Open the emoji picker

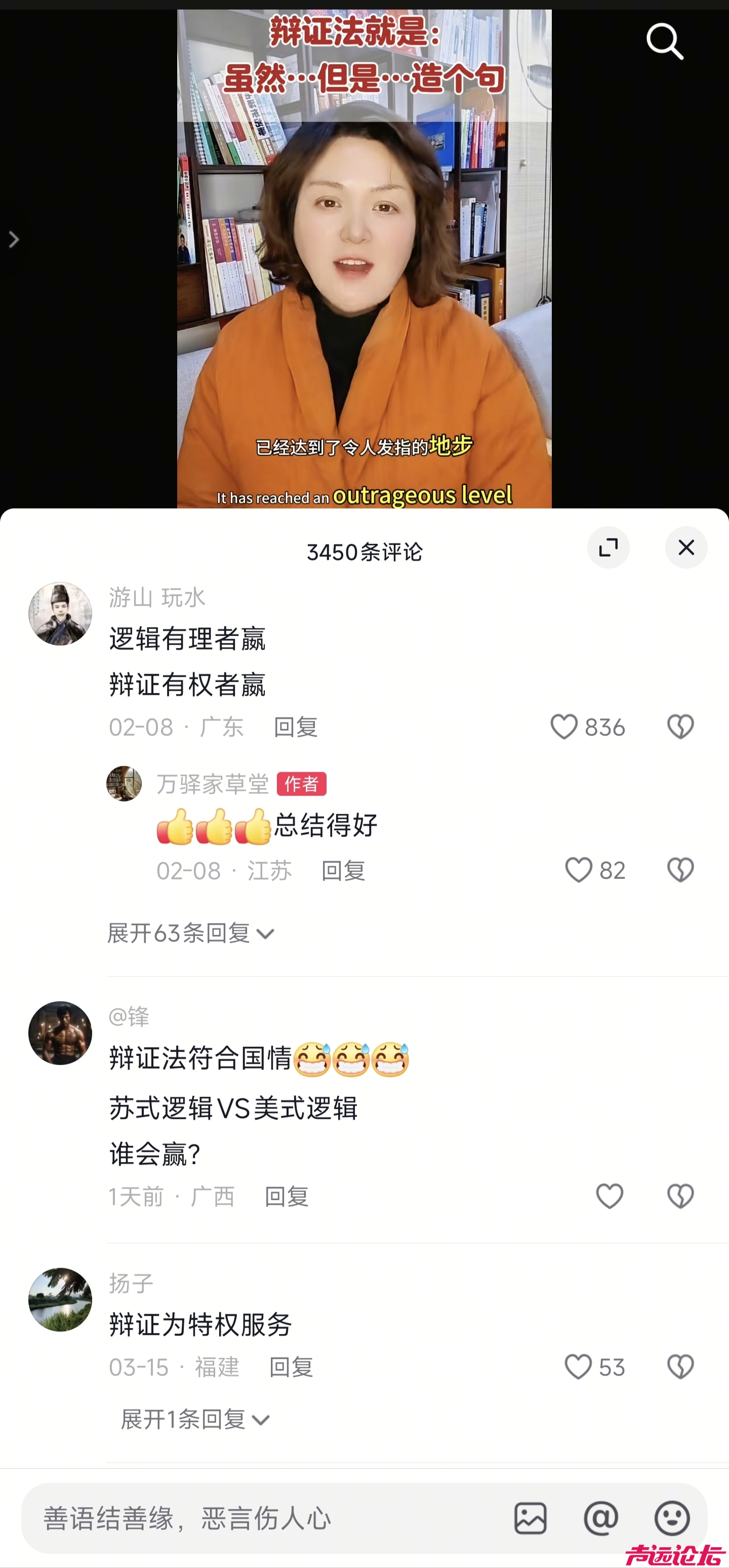[x=672, y=1518]
